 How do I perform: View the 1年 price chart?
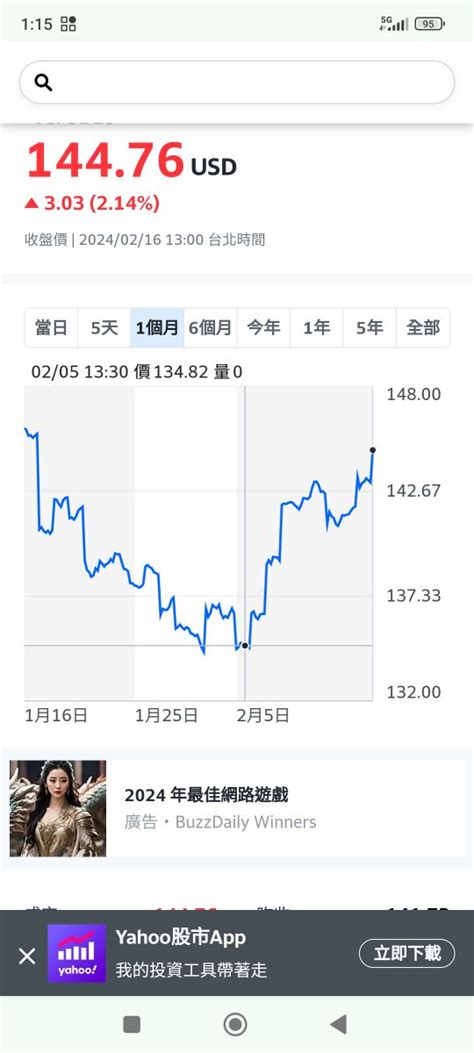(316, 328)
